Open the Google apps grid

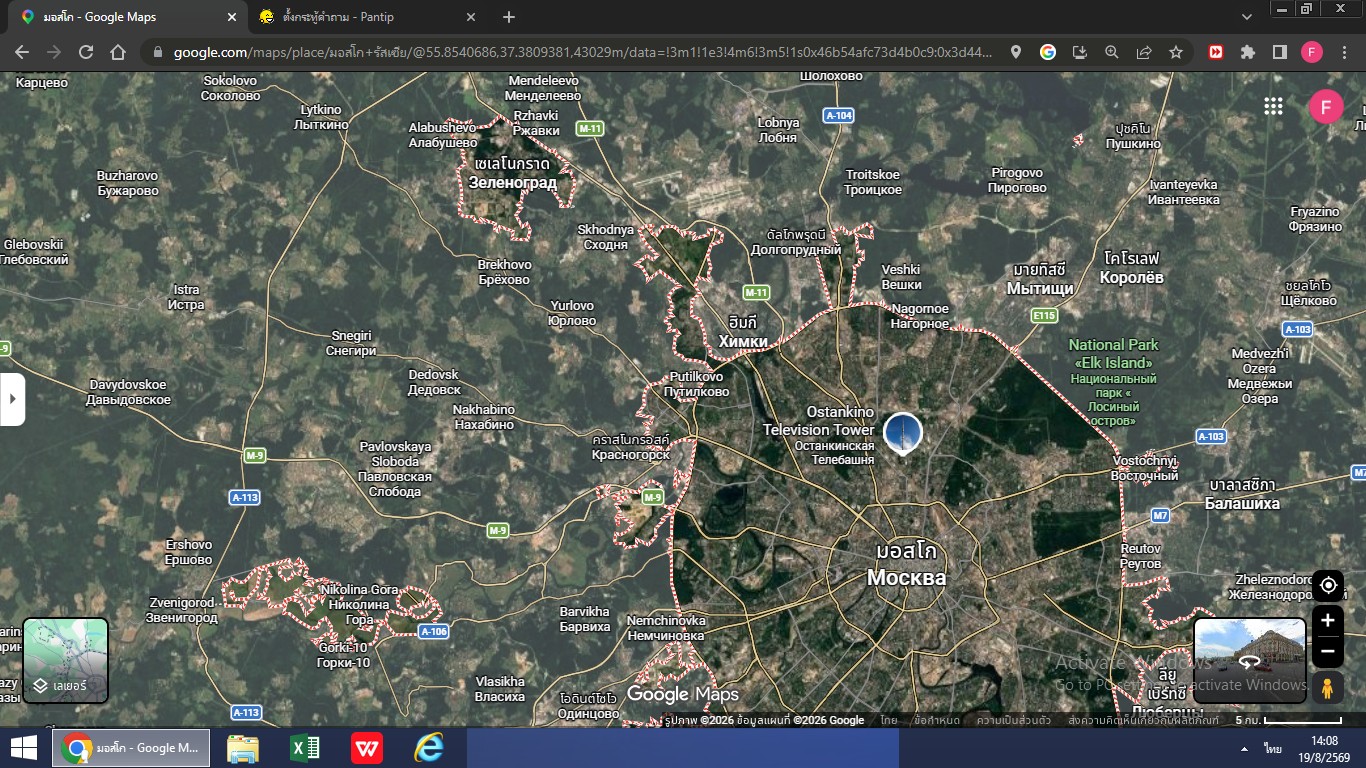(1273, 106)
